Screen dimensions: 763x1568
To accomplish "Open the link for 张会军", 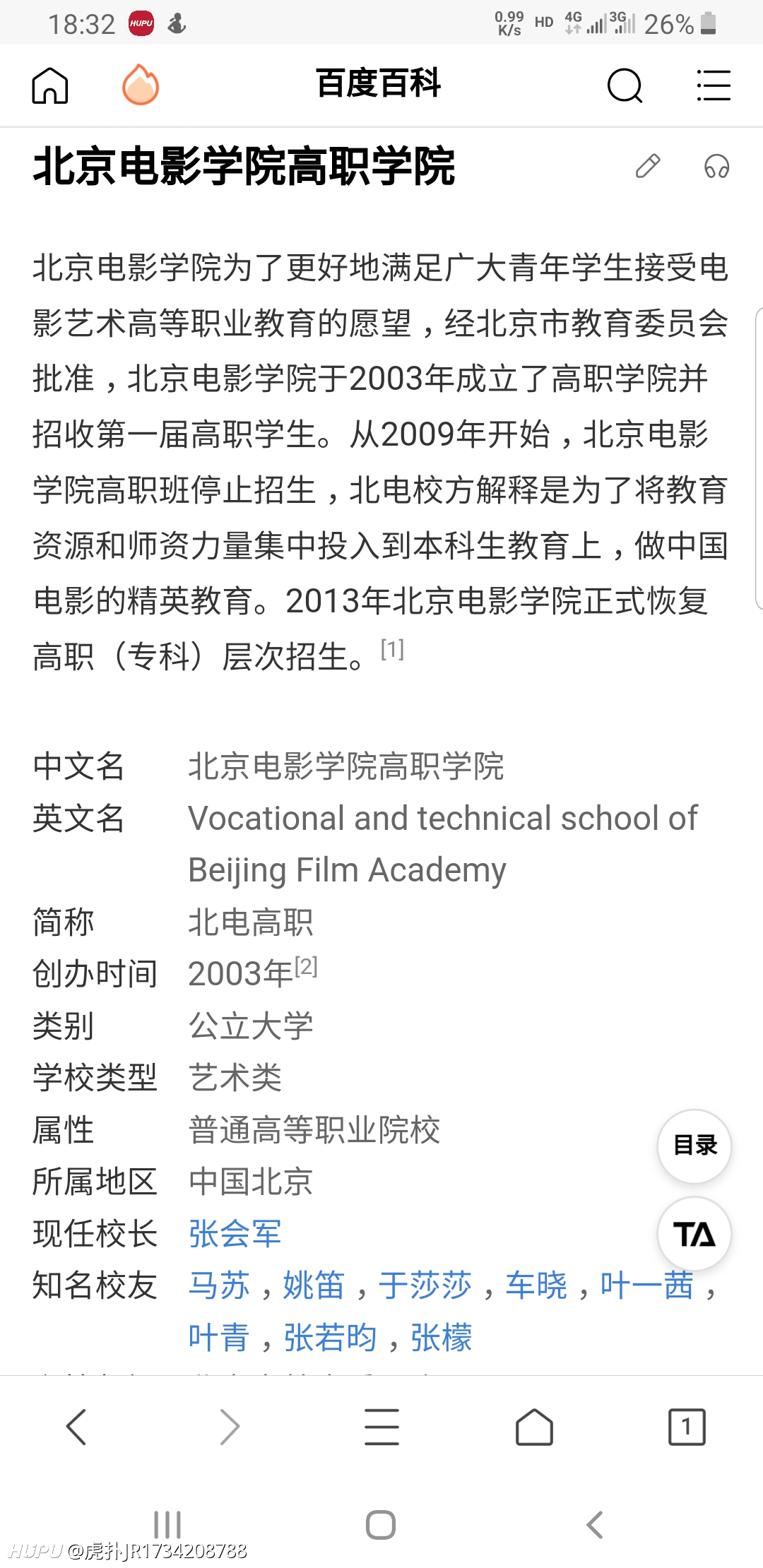I will [x=235, y=1234].
